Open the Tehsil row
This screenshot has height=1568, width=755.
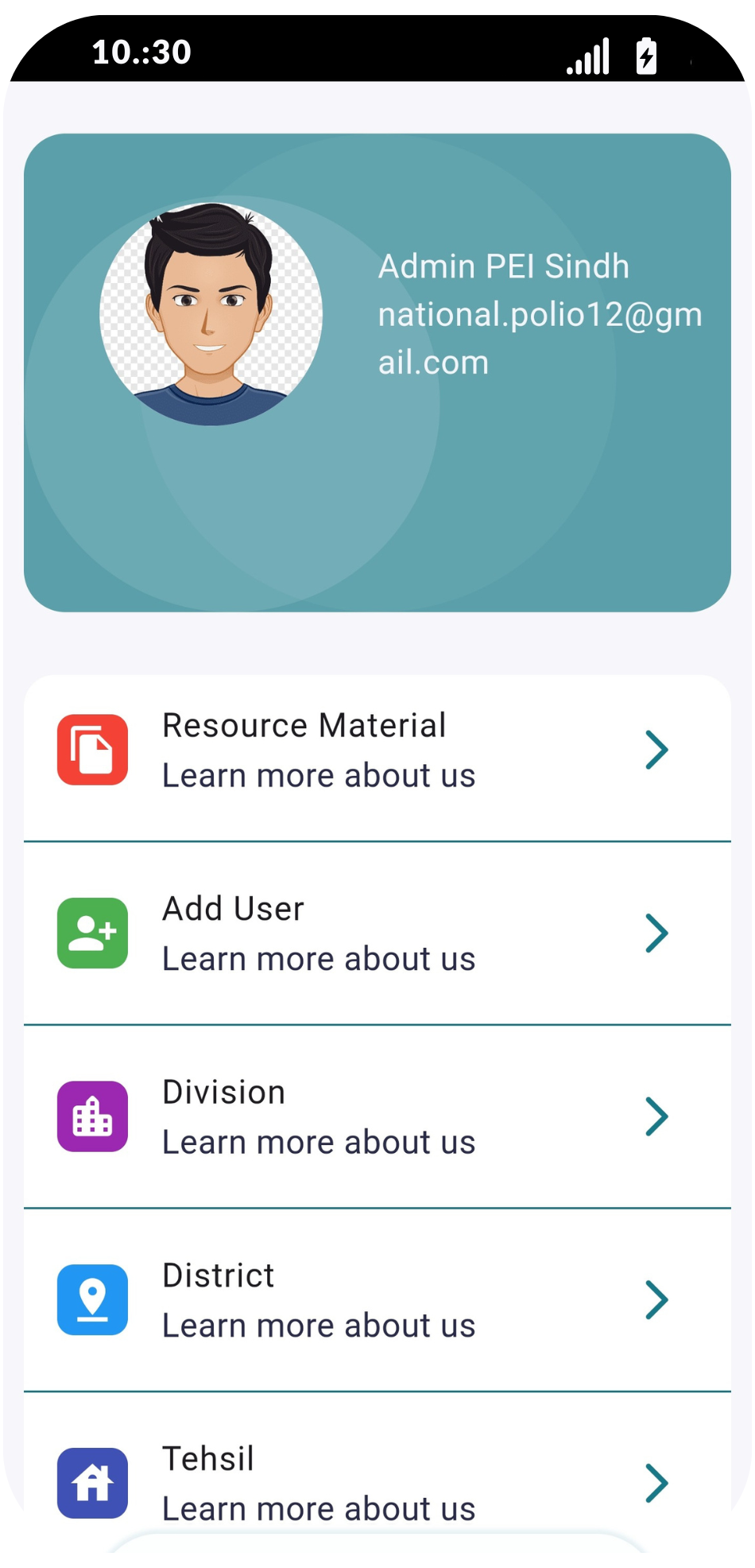(377, 1483)
